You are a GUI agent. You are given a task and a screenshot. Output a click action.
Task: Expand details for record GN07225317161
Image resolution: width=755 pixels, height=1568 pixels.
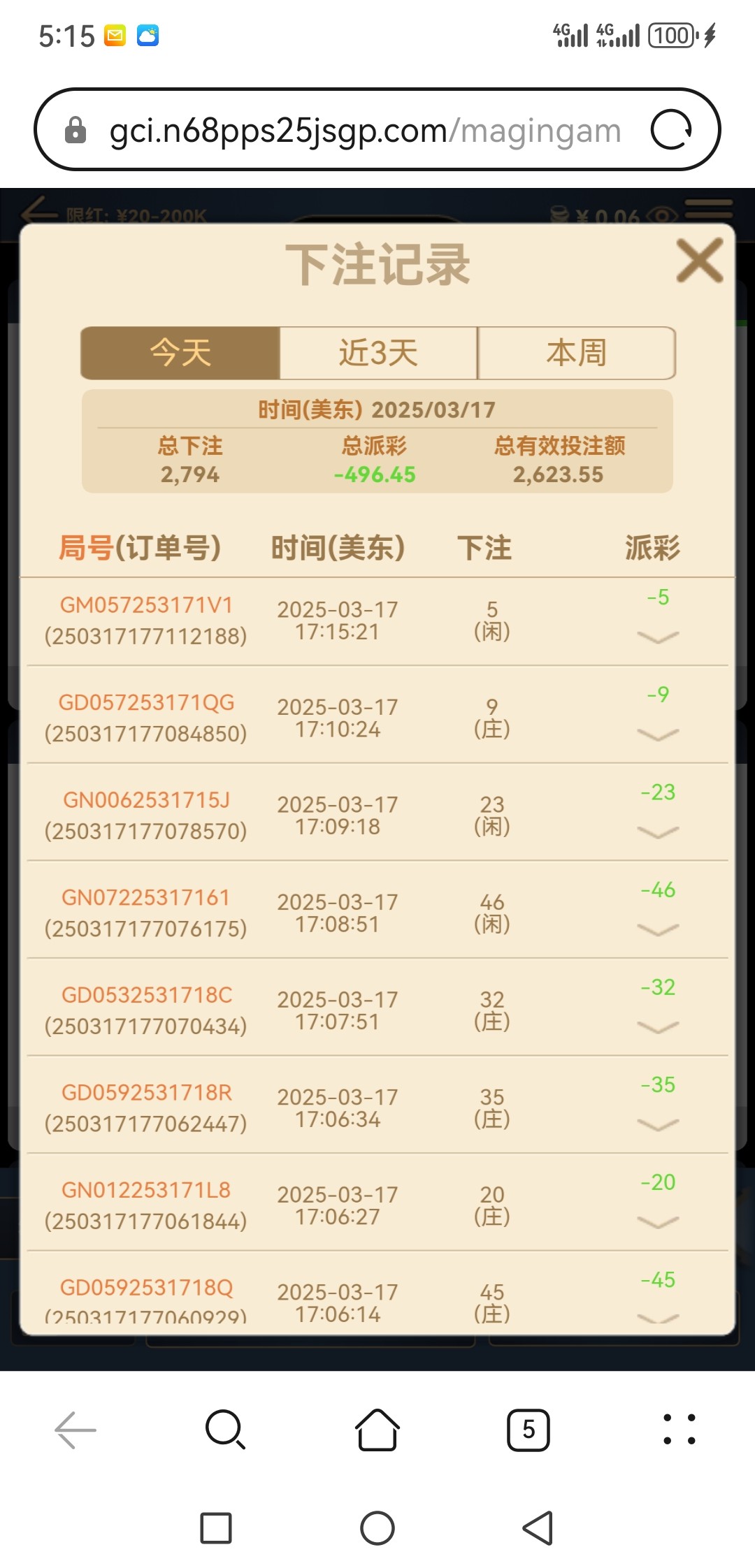click(658, 929)
